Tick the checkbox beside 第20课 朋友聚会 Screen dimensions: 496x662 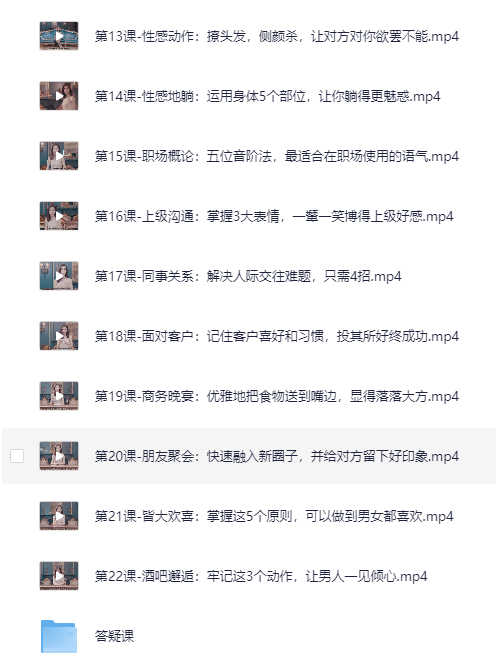[17, 456]
